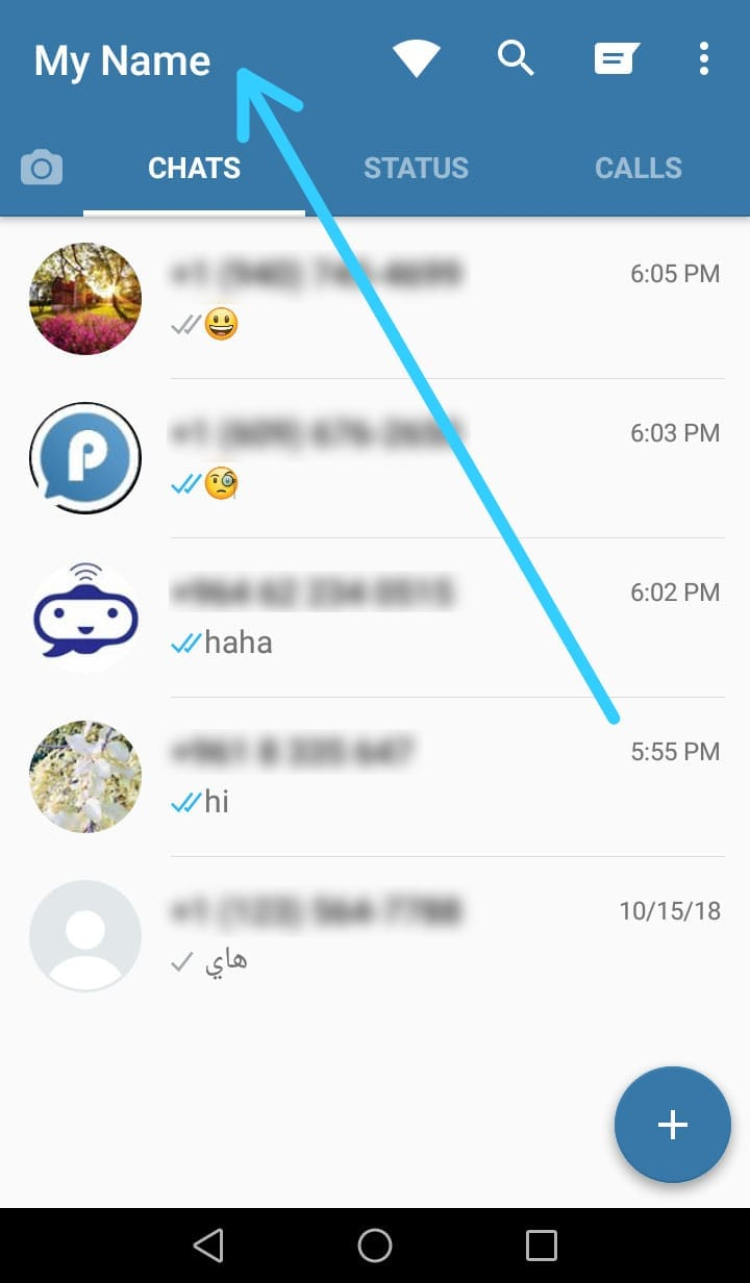
Task: Open the camera tab
Action: (x=42, y=168)
